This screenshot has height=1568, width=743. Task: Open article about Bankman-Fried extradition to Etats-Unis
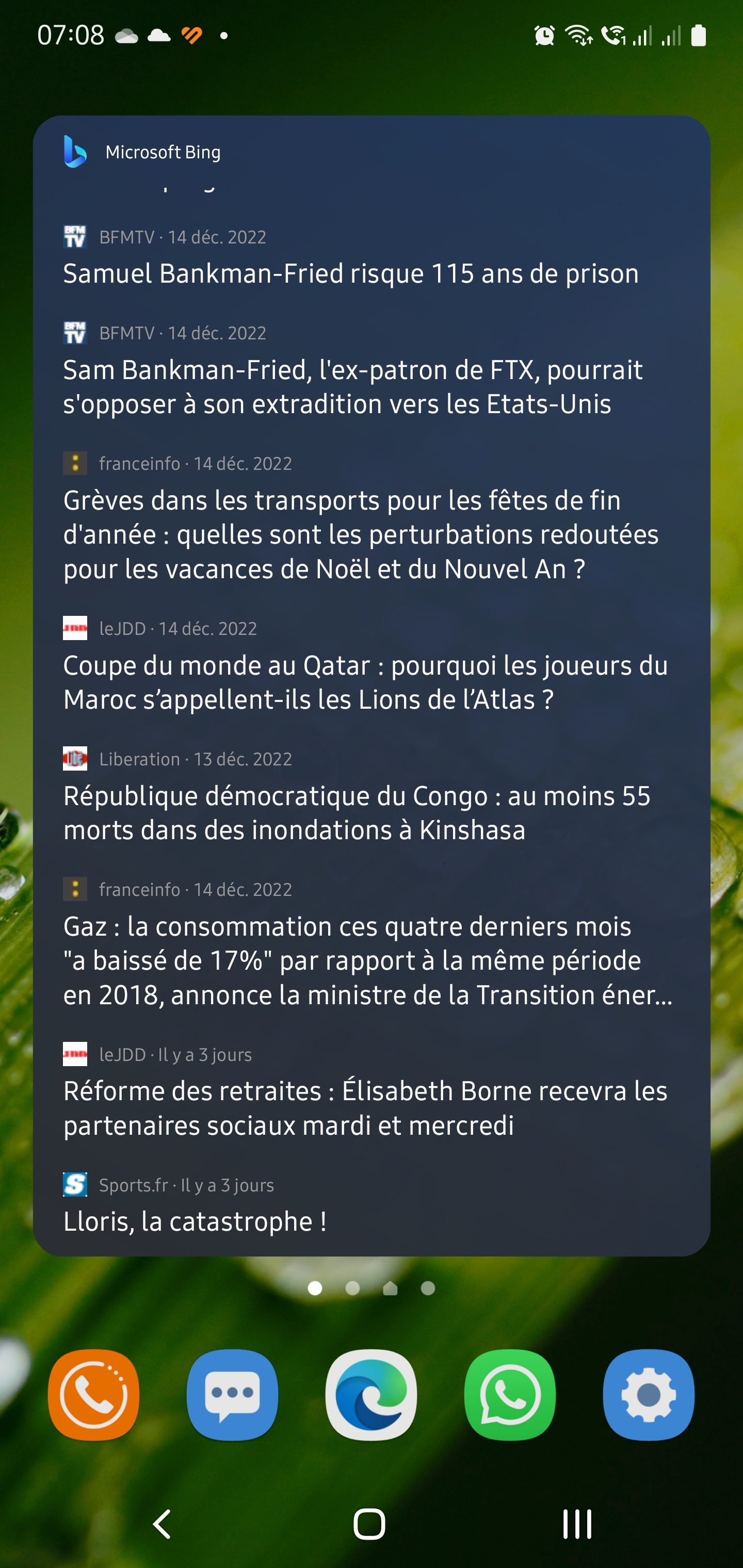(353, 386)
